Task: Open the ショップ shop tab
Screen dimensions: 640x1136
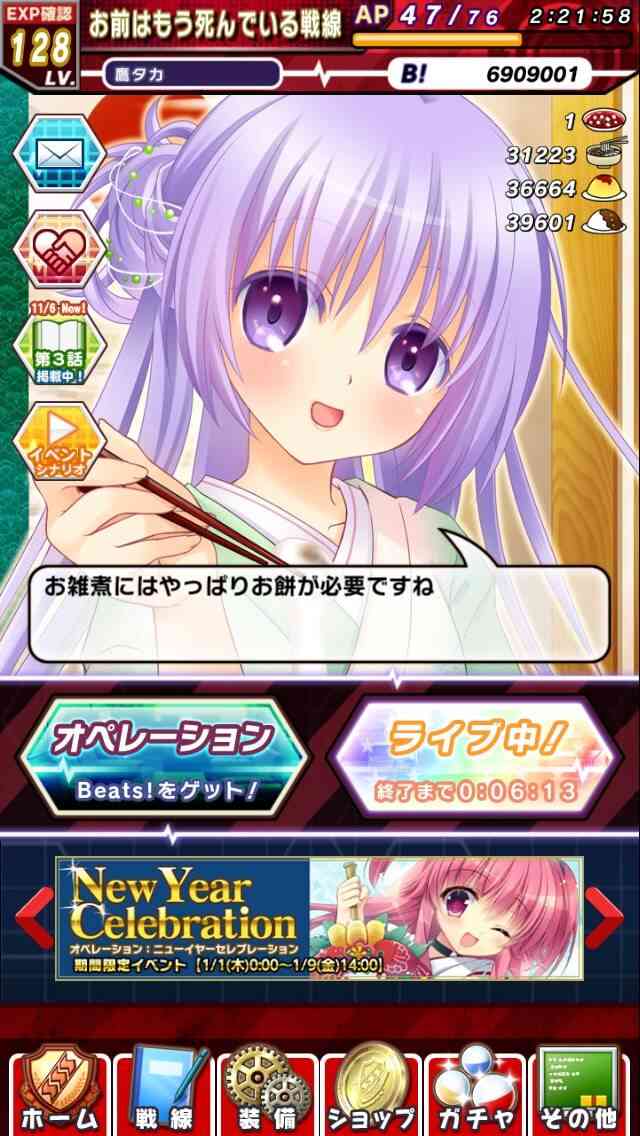Action: coord(371,1093)
